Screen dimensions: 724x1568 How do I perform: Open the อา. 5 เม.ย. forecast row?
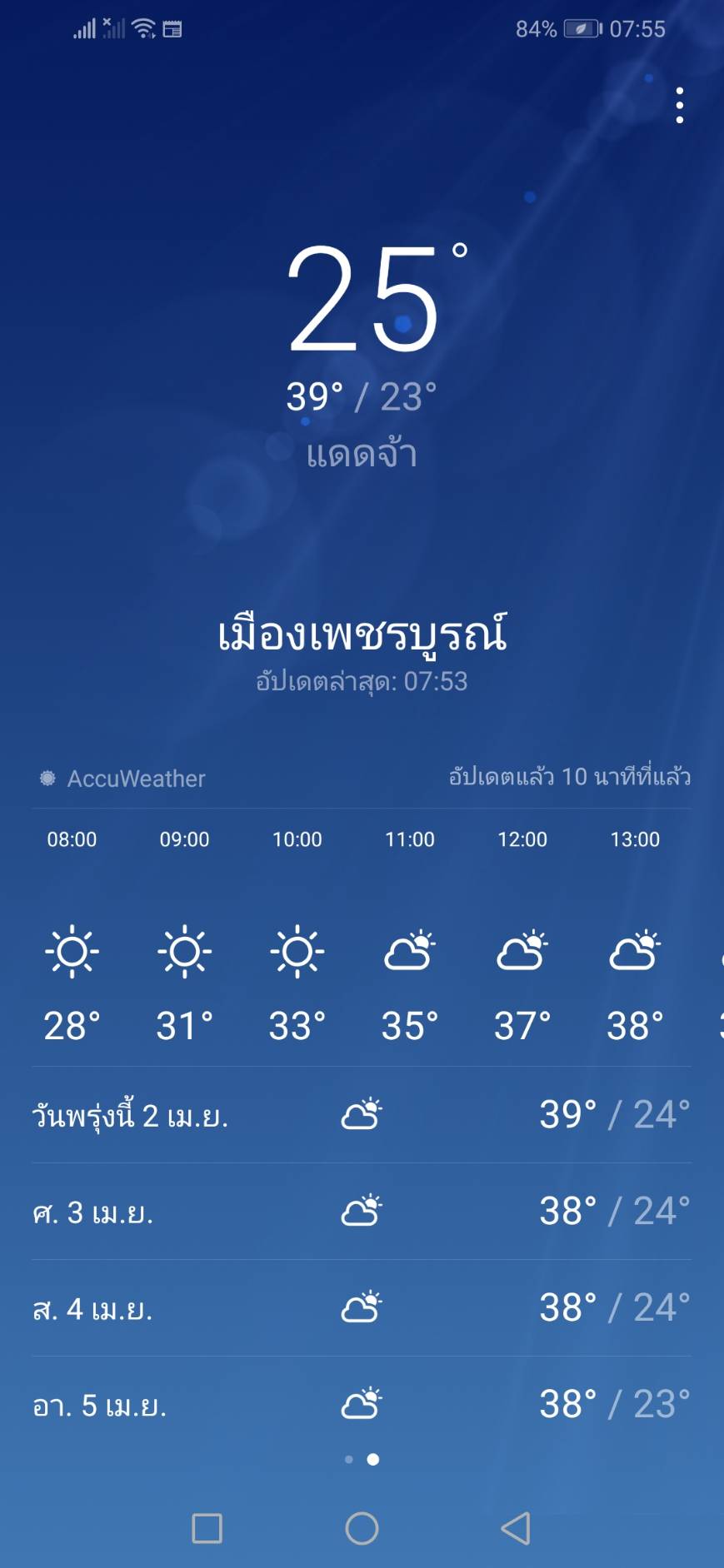click(x=362, y=1405)
